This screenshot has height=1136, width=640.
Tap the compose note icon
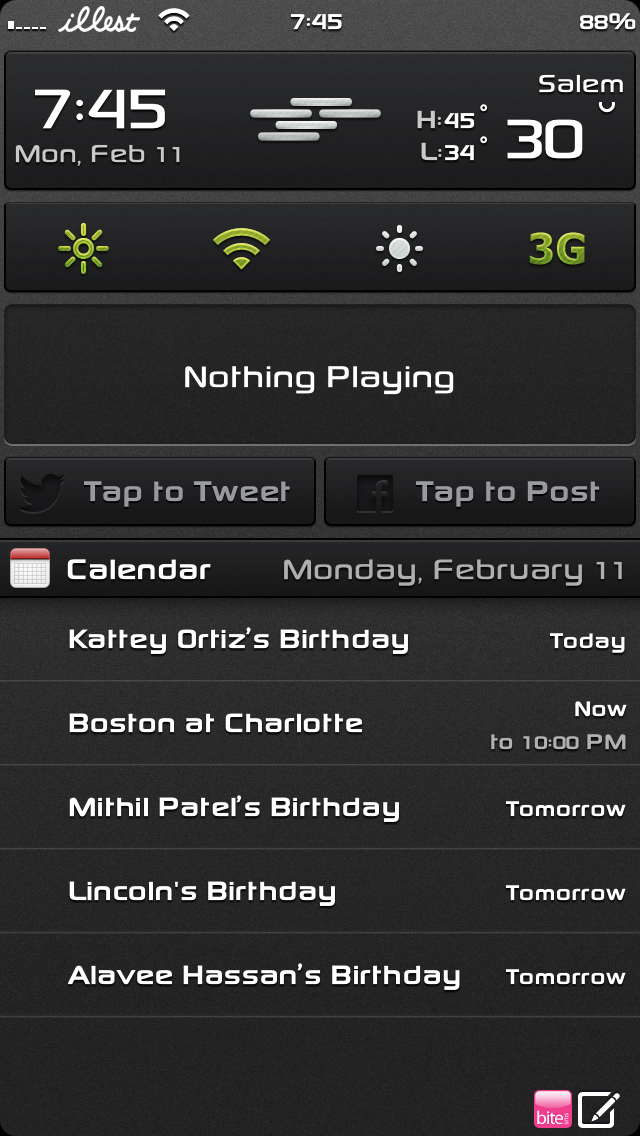coord(599,1109)
